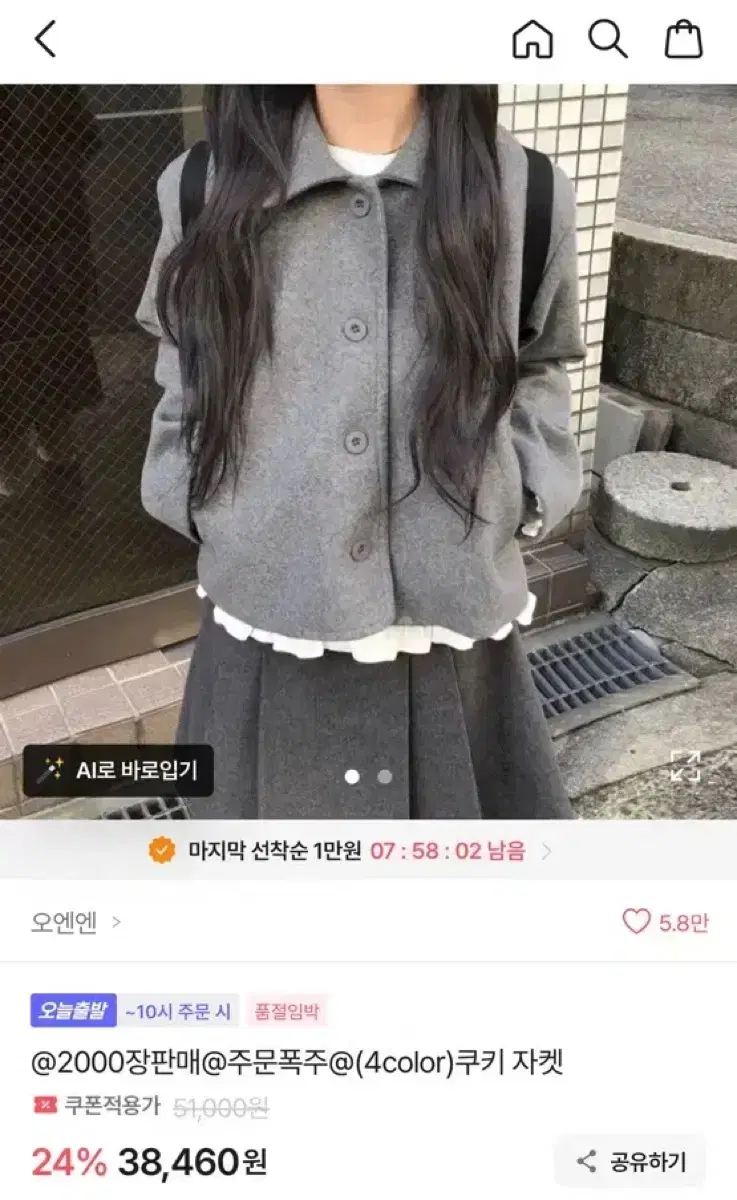
Task: Open the home screen icon
Action: [x=530, y=36]
